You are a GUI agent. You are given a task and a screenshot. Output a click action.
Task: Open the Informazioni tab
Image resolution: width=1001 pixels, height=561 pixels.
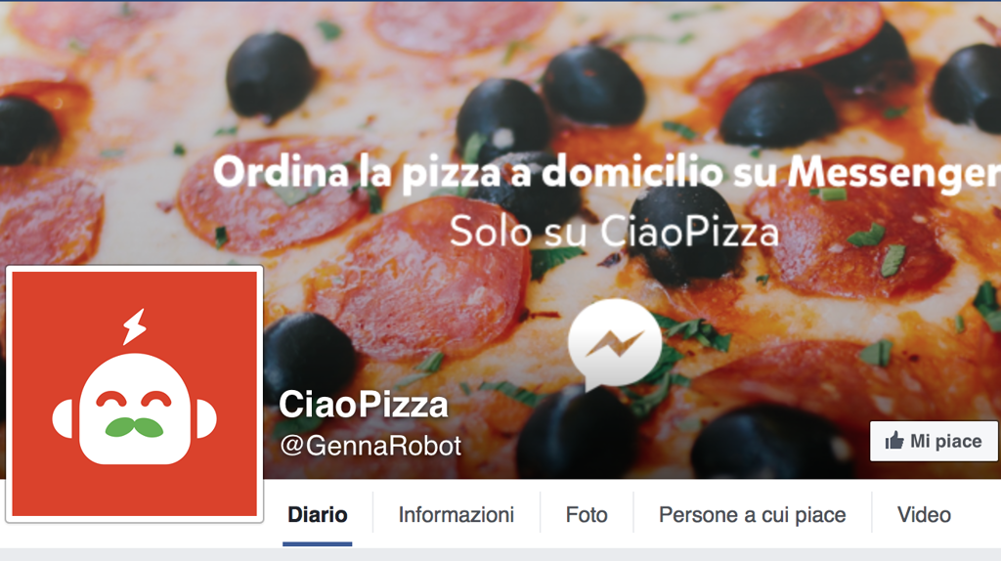[456, 515]
